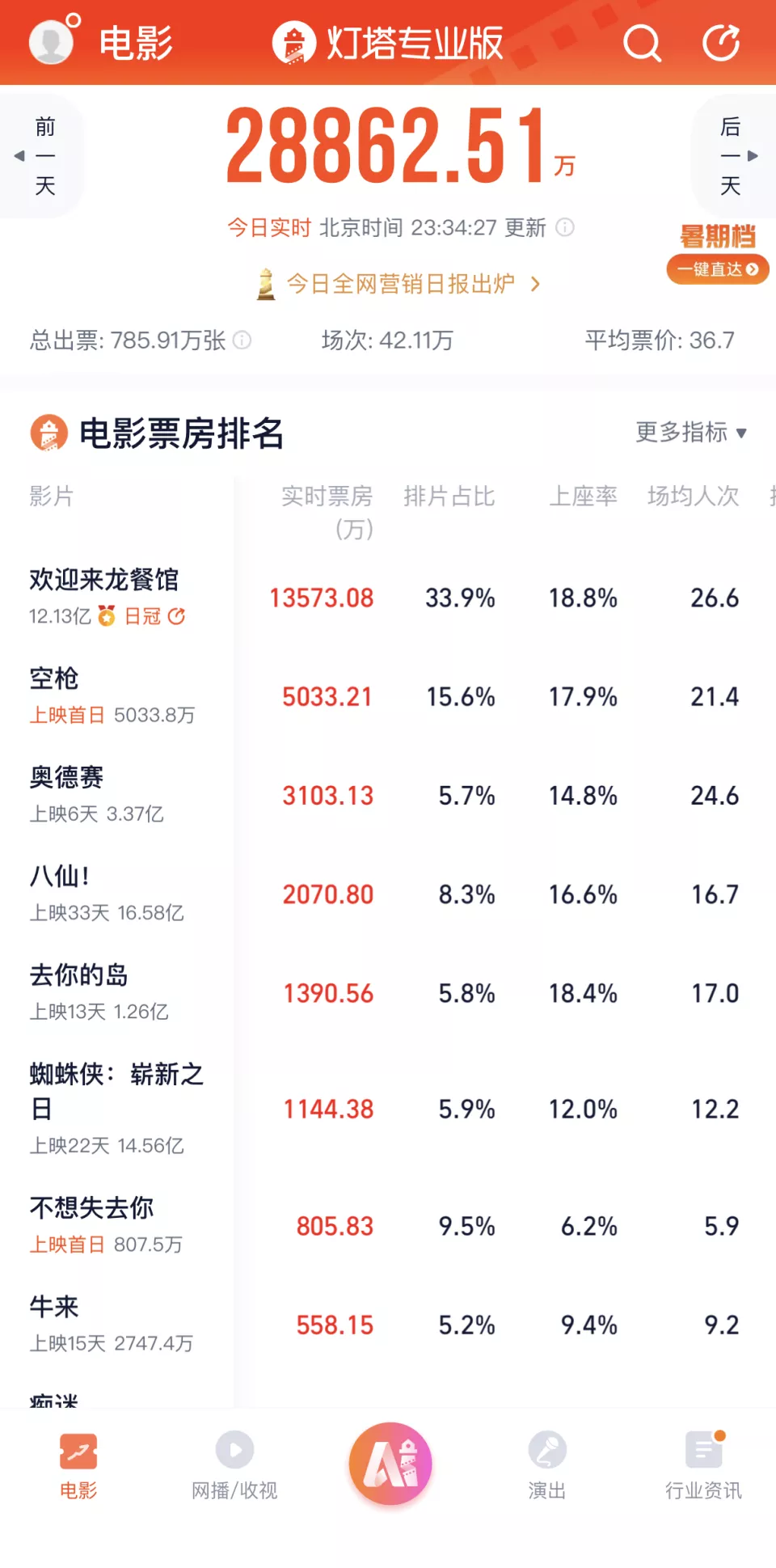Open 今日全网营销日报出炉 link
The width and height of the screenshot is (776, 1568).
tap(399, 284)
